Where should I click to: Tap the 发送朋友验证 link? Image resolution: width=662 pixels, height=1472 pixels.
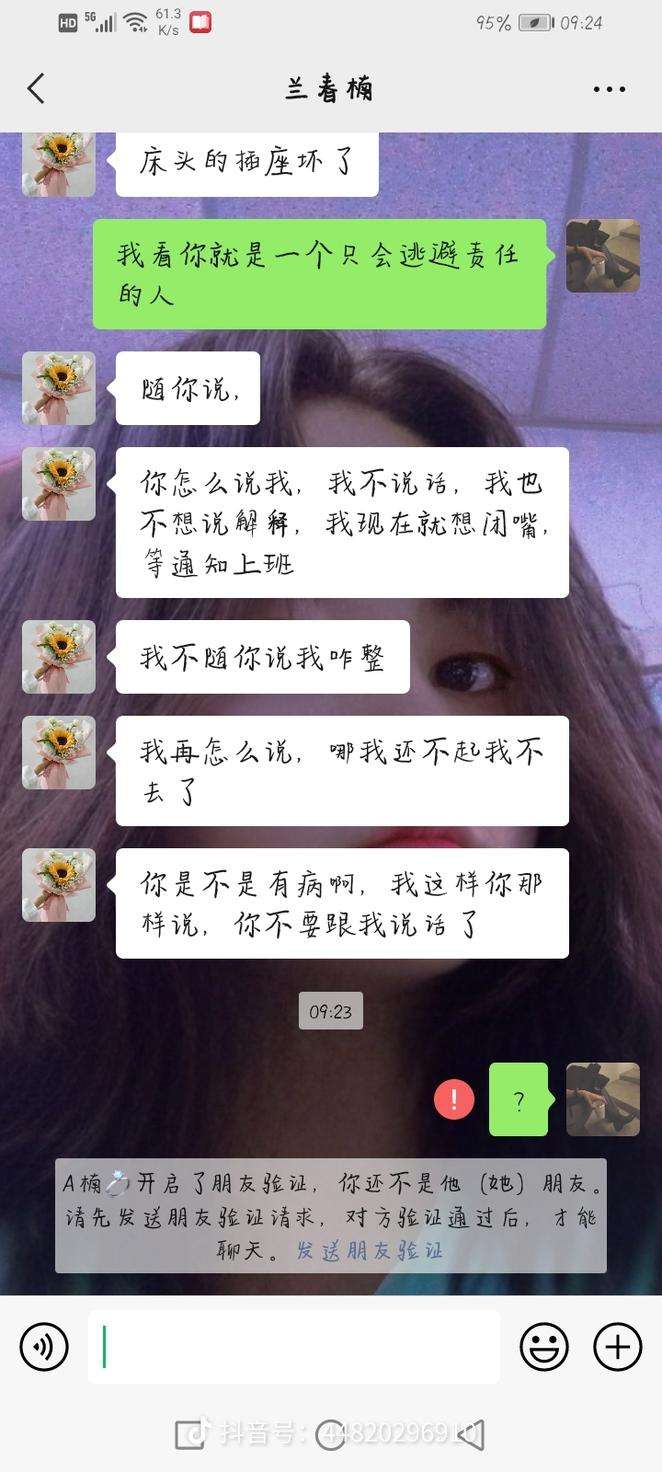369,1250
